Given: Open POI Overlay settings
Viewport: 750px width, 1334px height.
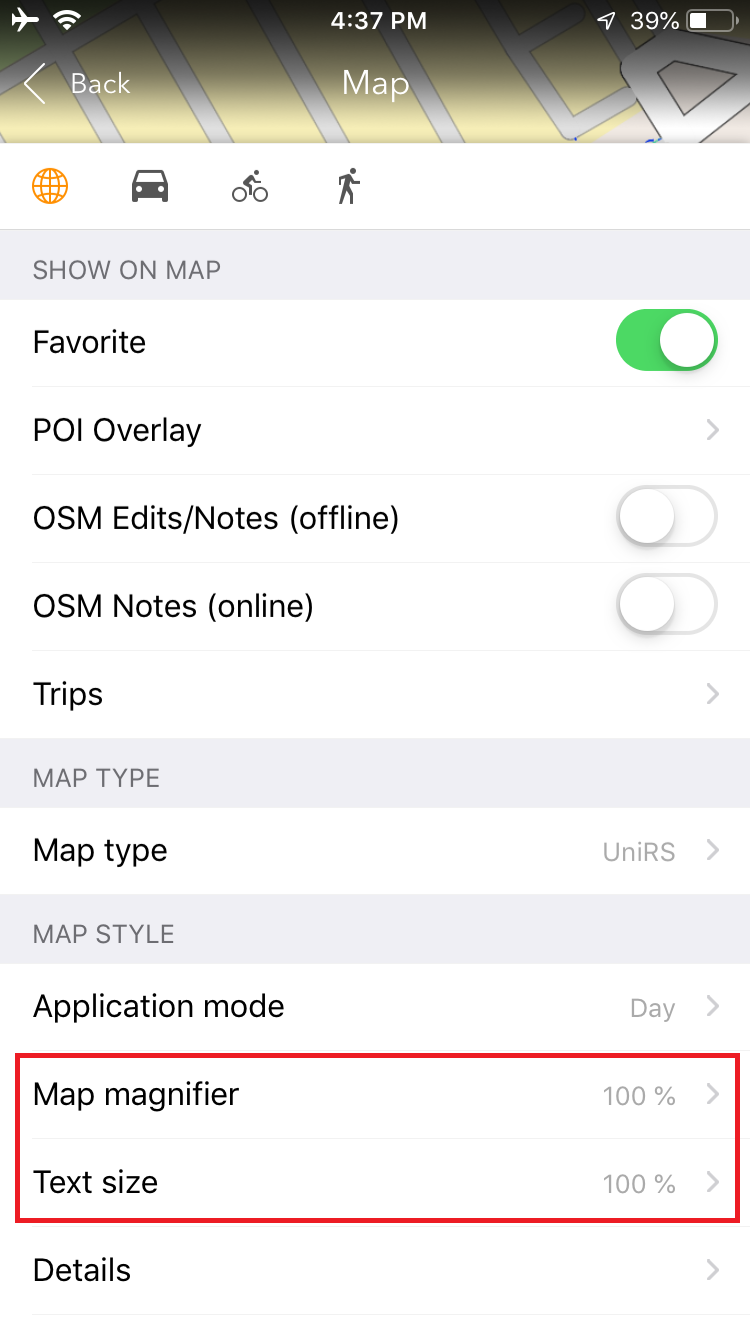Looking at the screenshot, I should [375, 430].
